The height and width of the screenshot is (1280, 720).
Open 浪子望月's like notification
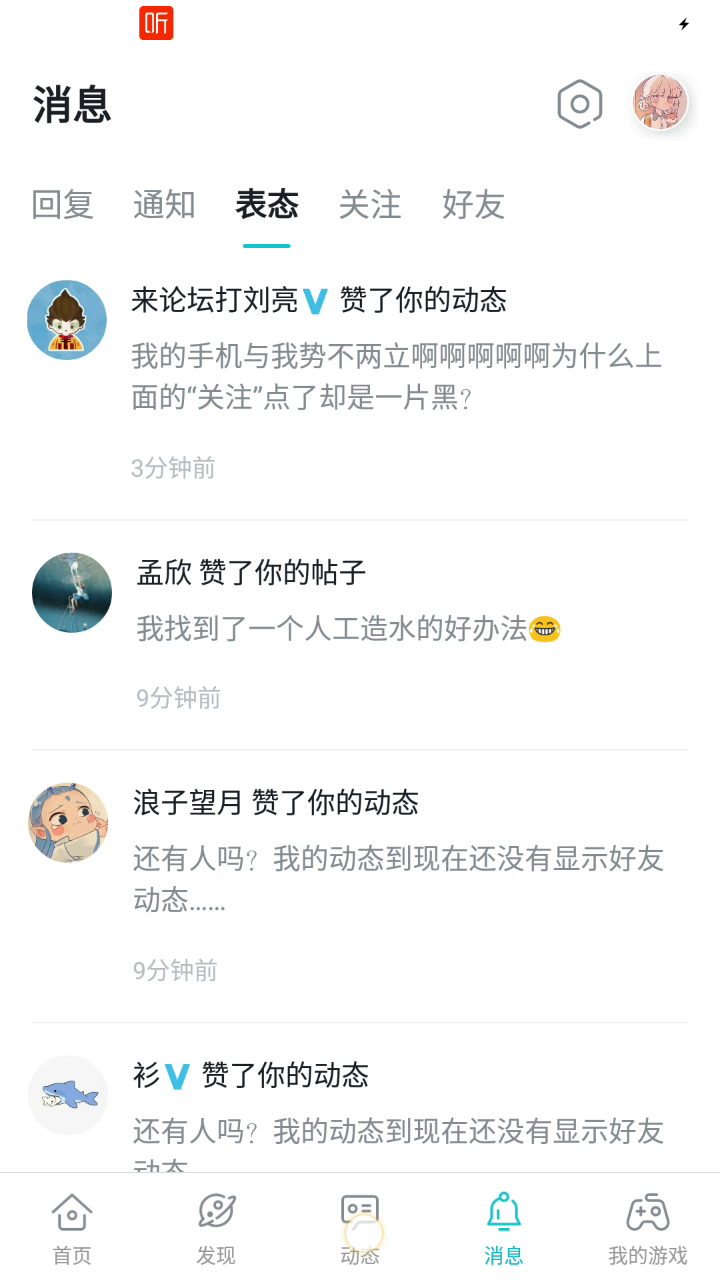360,887
